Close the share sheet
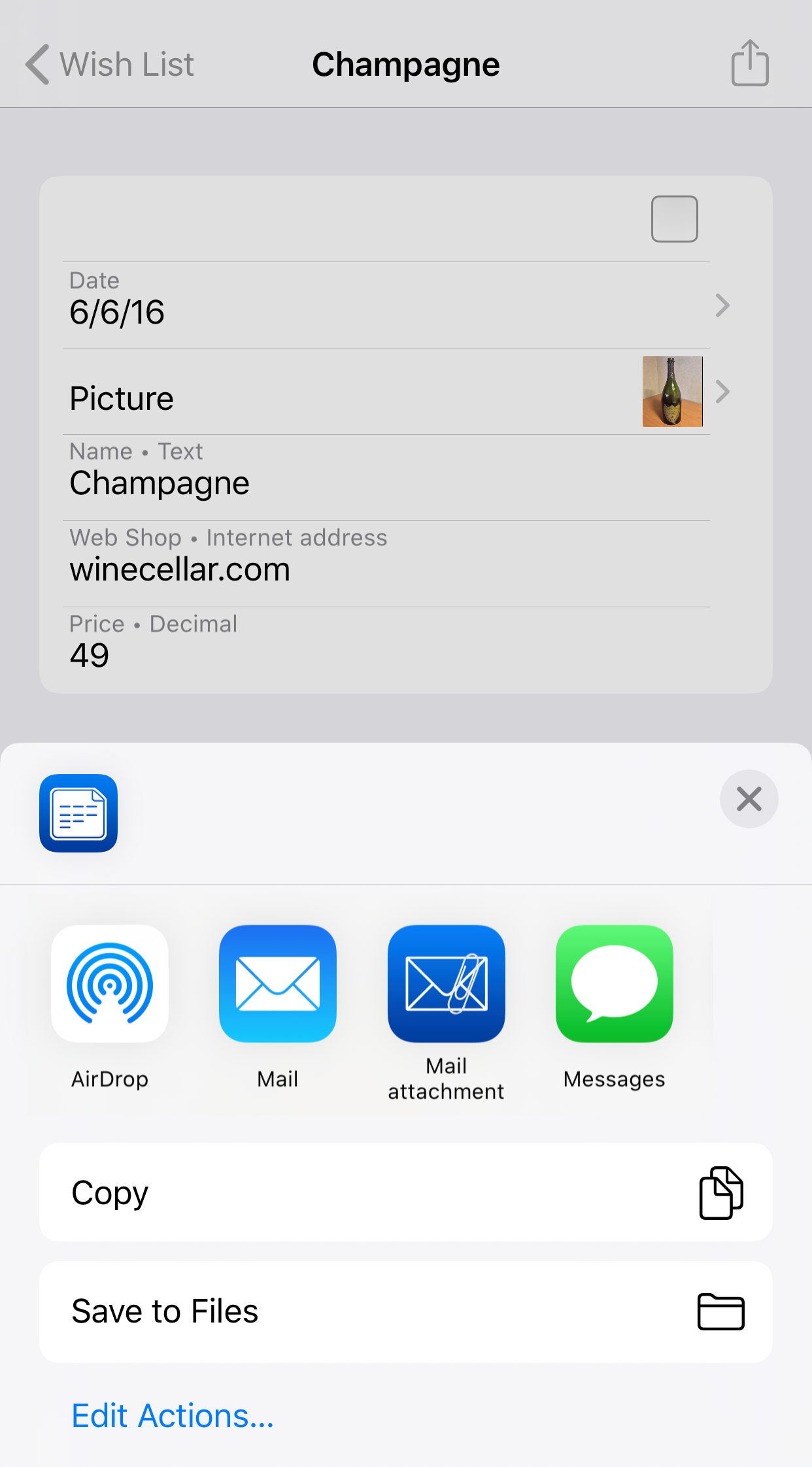Viewport: 812px width, 1467px height. (x=749, y=799)
